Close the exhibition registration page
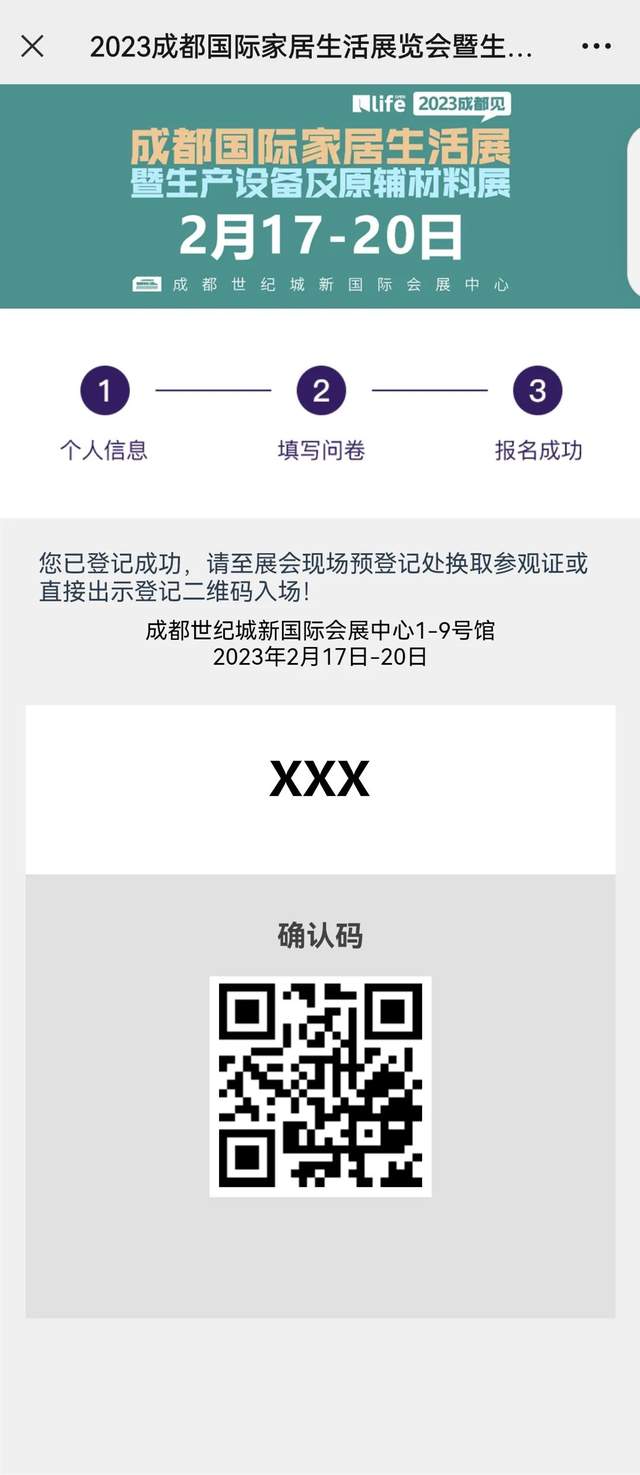640x1475 pixels. pyautogui.click(x=32, y=46)
